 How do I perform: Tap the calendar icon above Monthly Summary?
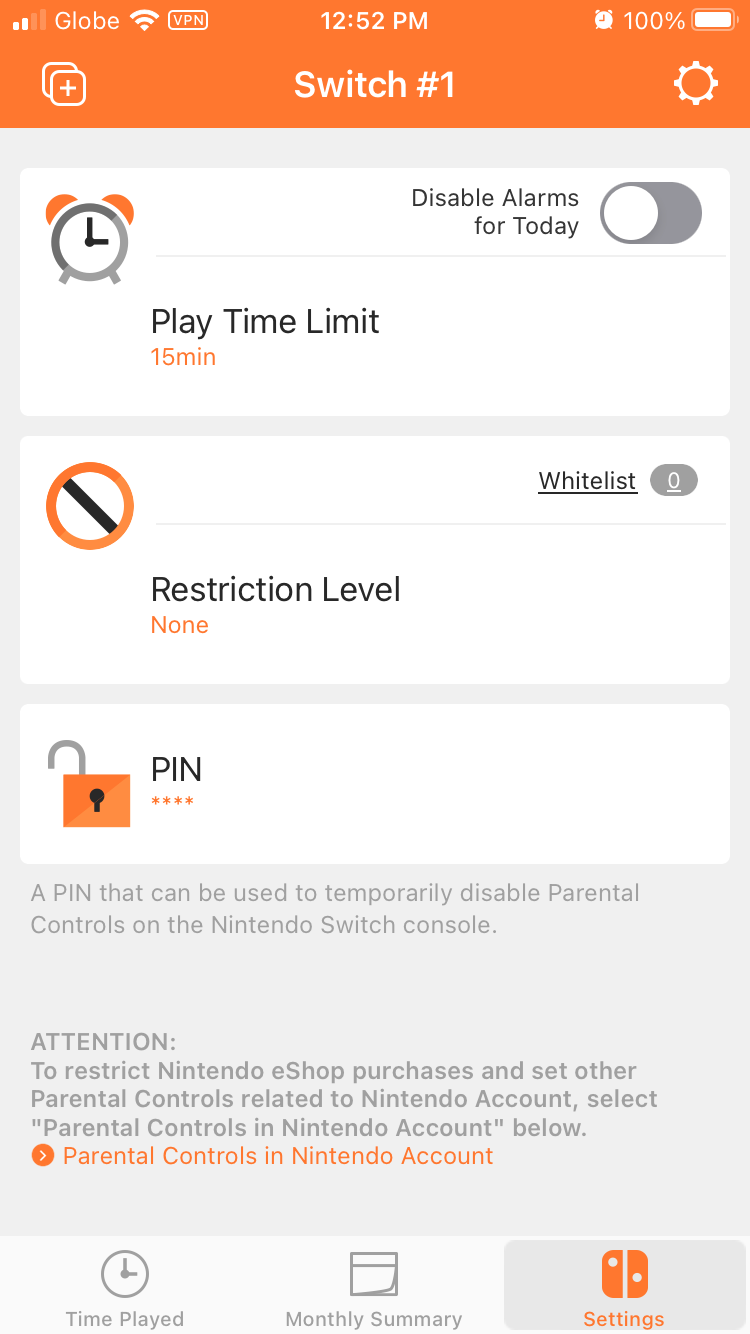(374, 1272)
